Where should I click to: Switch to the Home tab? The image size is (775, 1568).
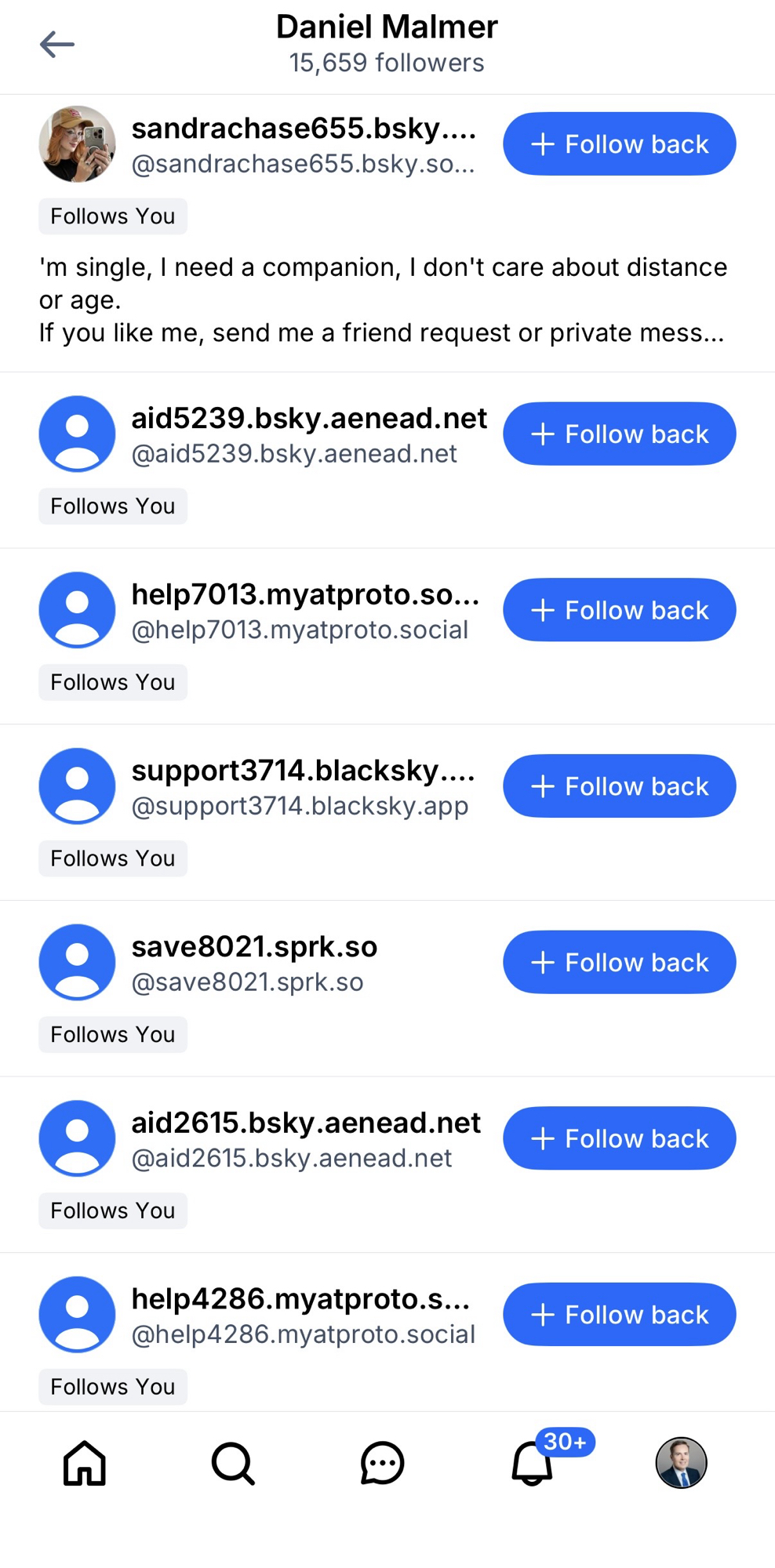[x=85, y=1463]
